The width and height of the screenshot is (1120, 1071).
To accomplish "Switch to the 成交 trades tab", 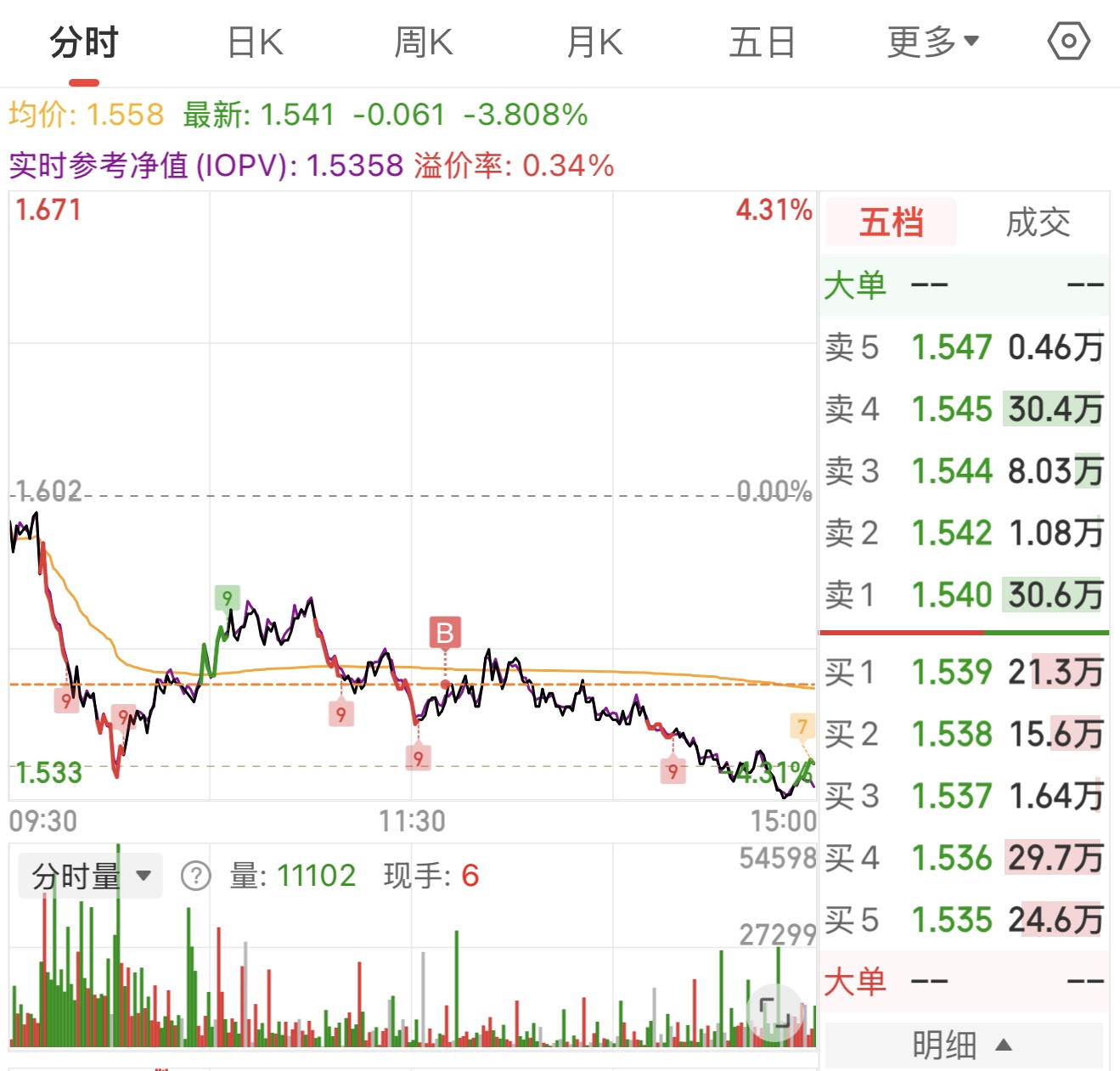I will pos(1037,223).
